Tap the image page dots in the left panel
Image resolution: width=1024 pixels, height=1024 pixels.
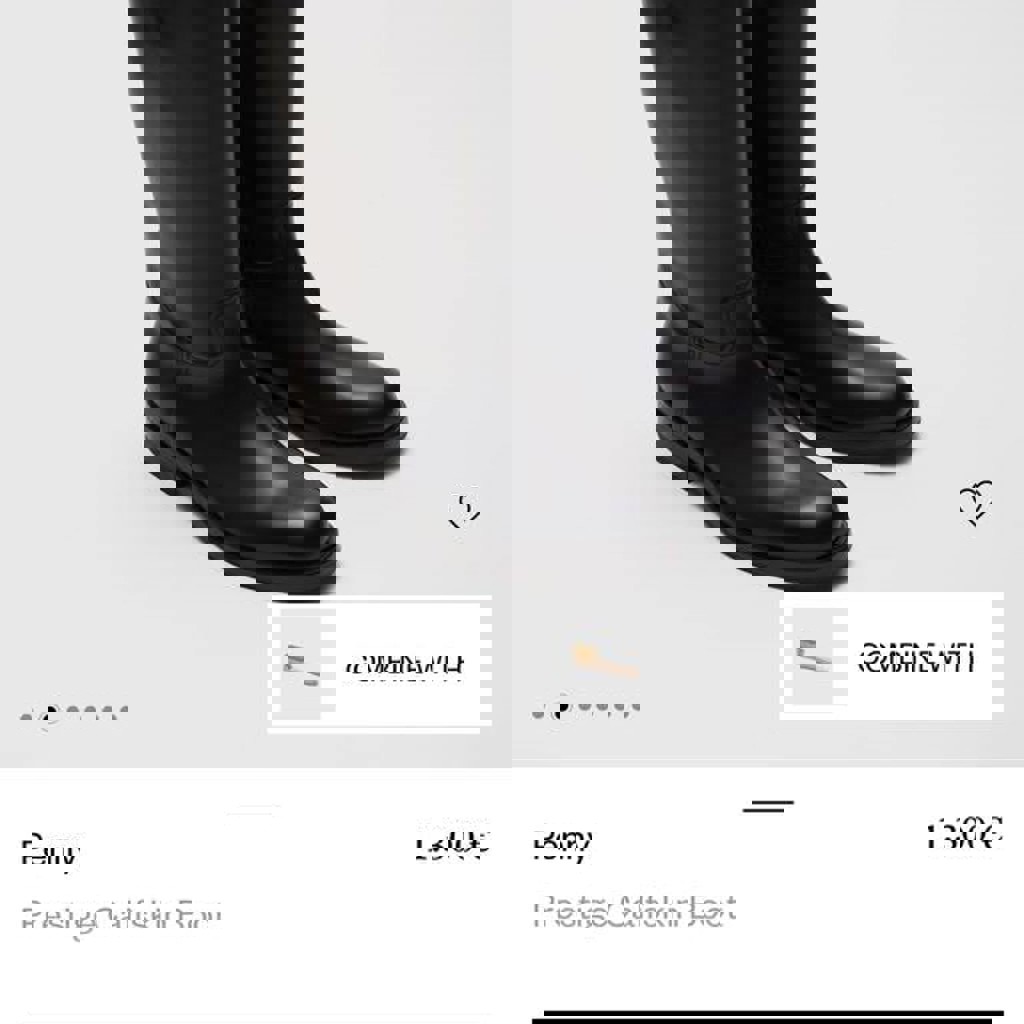click(76, 715)
